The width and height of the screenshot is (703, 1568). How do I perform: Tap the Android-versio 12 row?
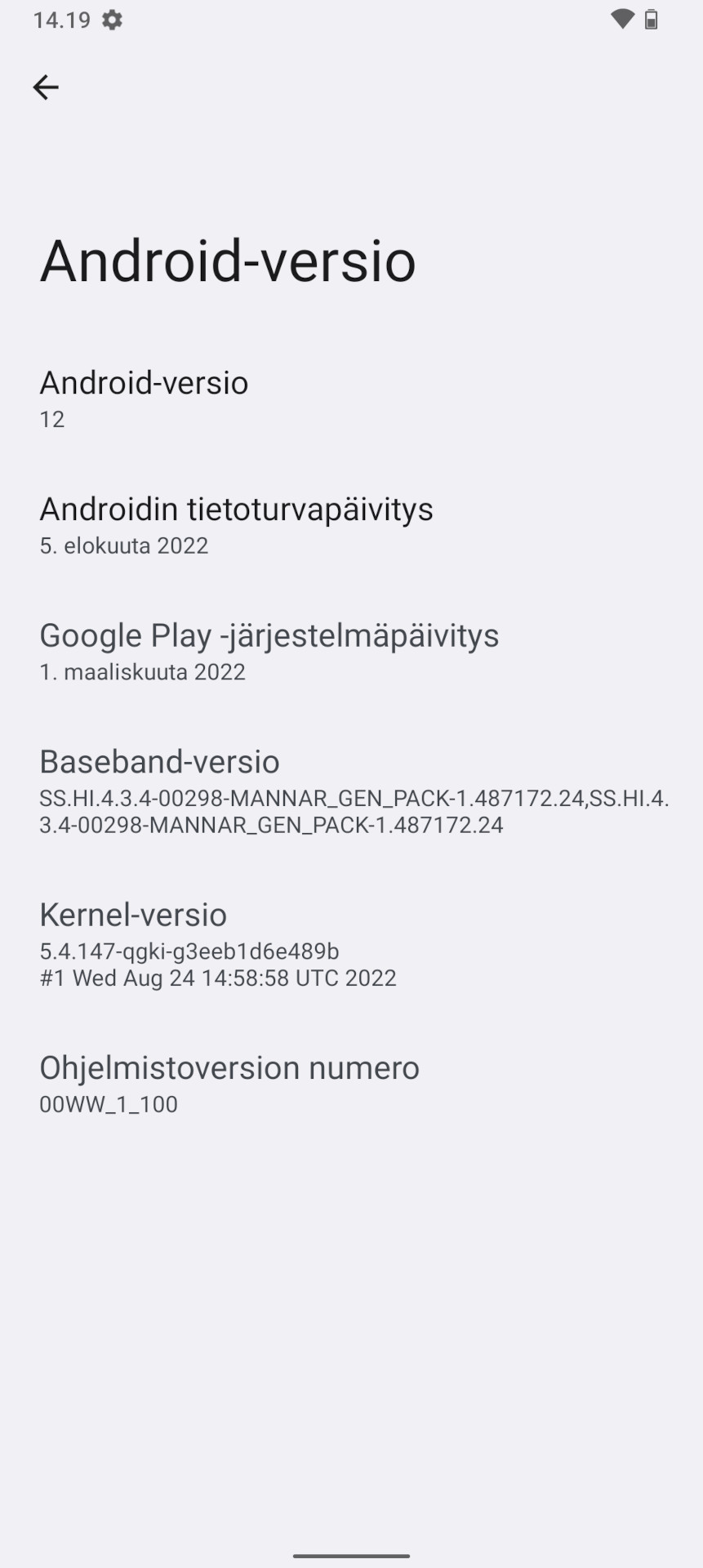point(351,399)
